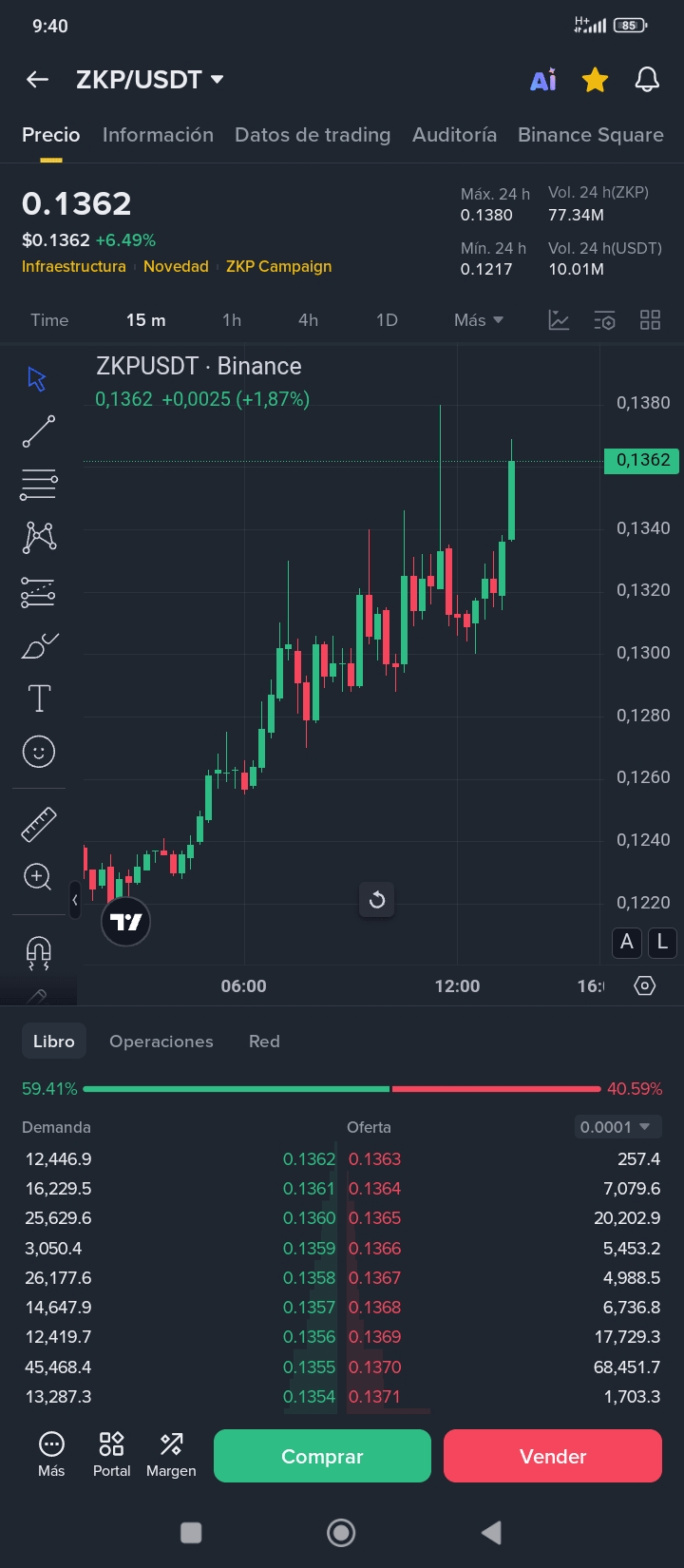
Task: Open the price alert bell
Action: pyautogui.click(x=647, y=80)
